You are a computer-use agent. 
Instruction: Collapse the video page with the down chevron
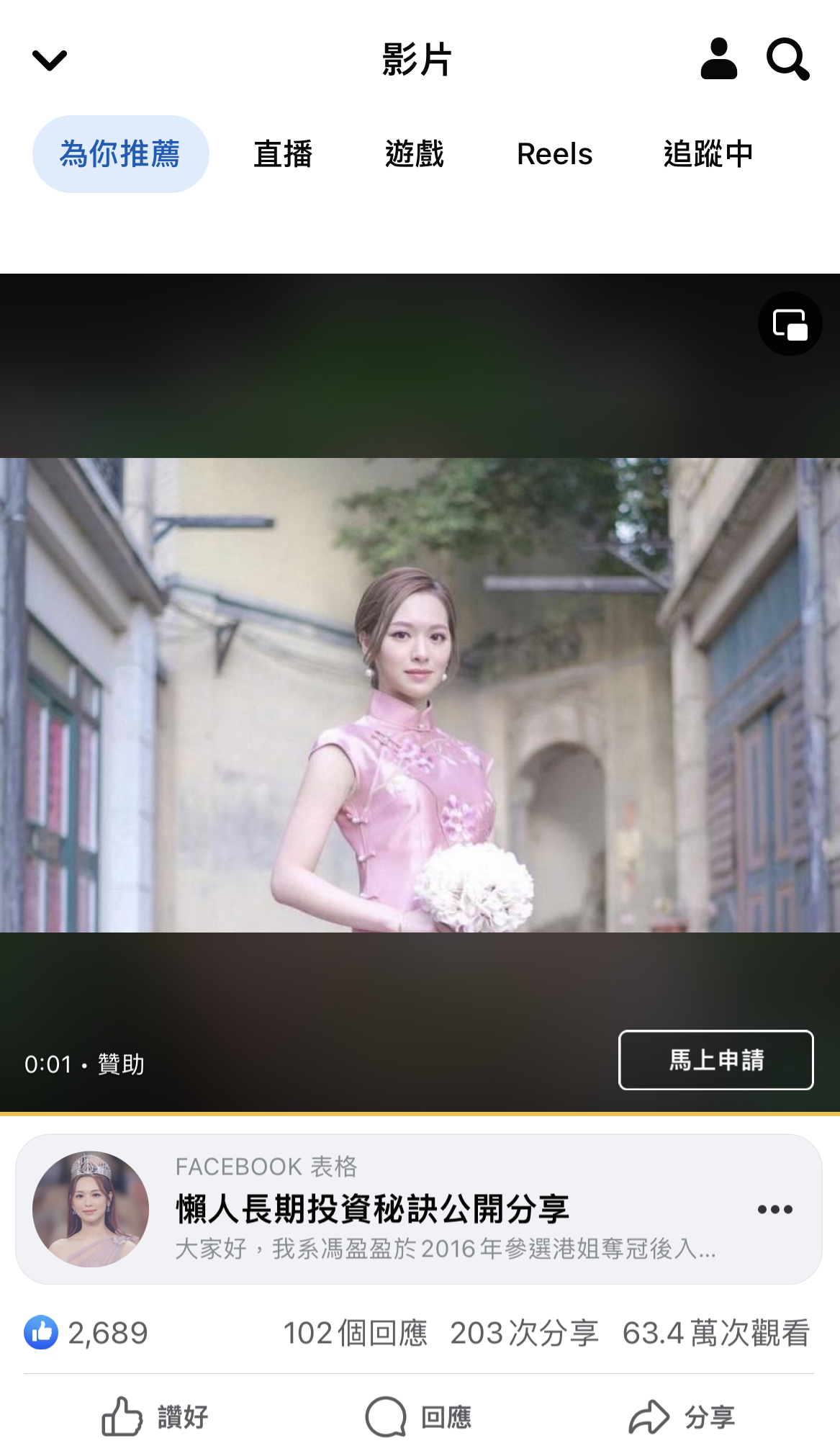point(50,60)
